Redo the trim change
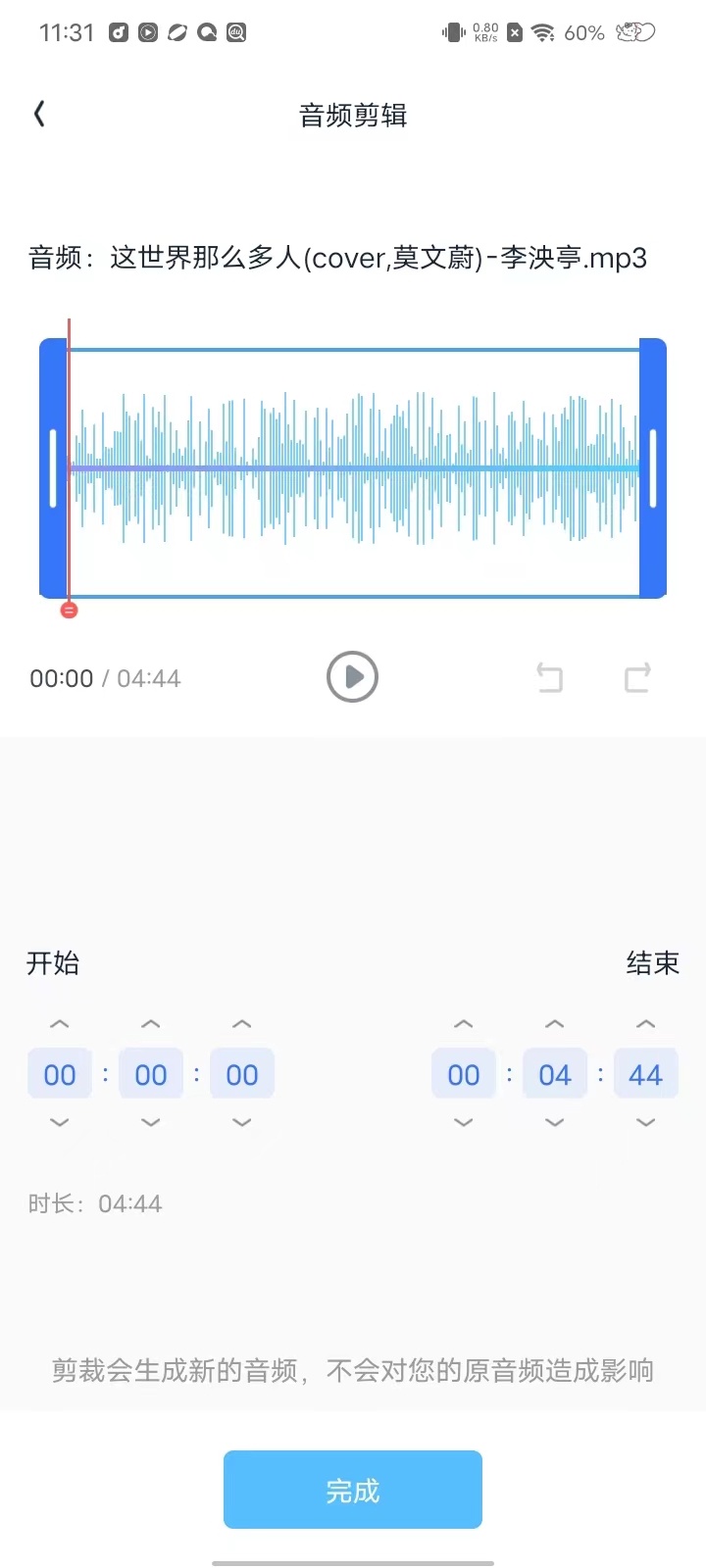 [637, 677]
